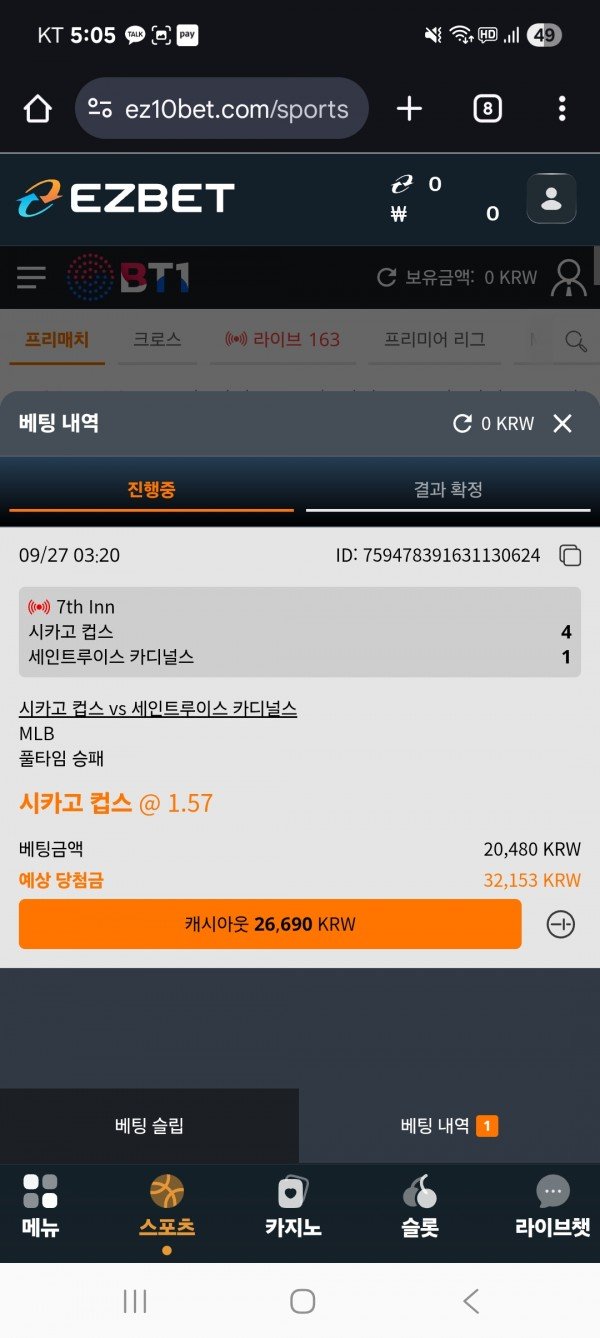
Task: Tap the browser home icon
Action: point(38,109)
